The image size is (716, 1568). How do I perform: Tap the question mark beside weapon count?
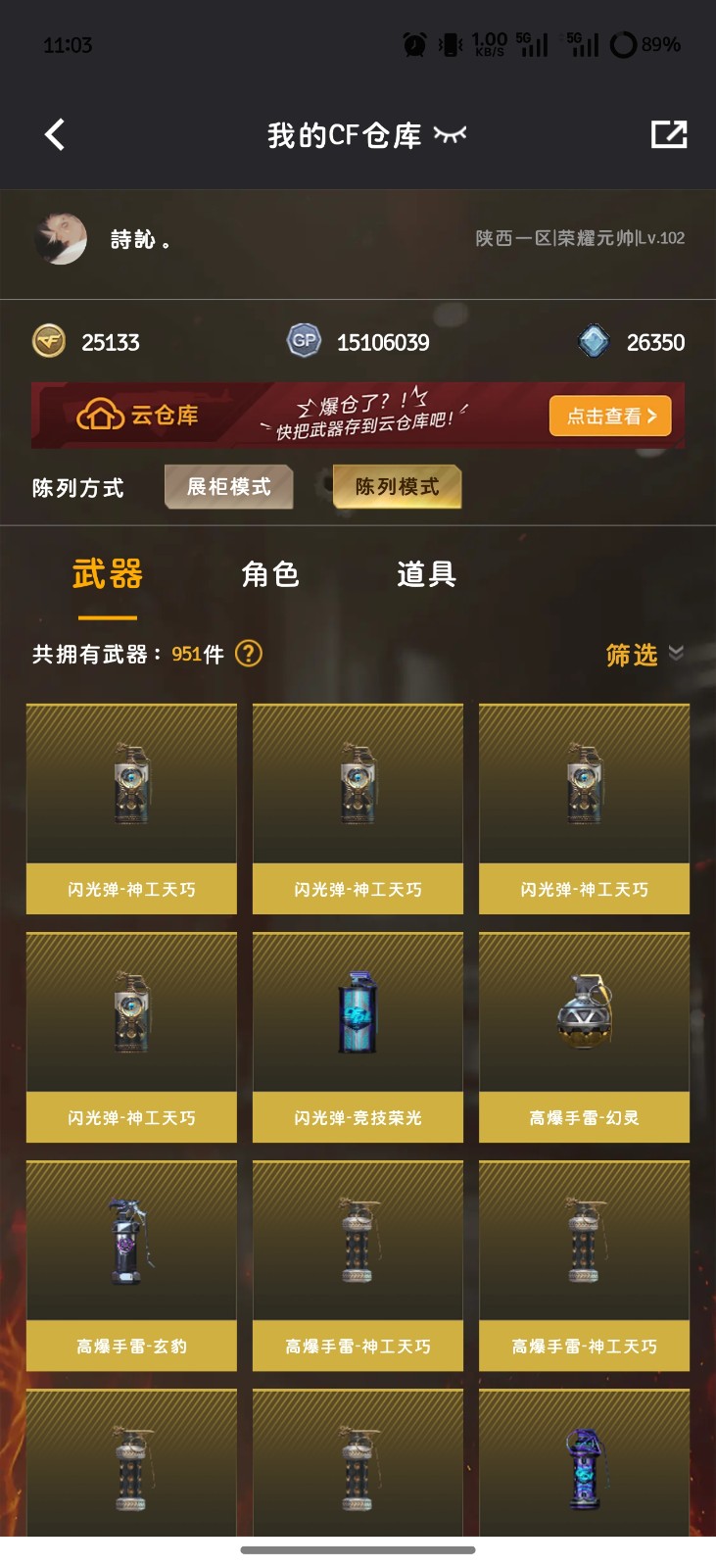tap(249, 653)
